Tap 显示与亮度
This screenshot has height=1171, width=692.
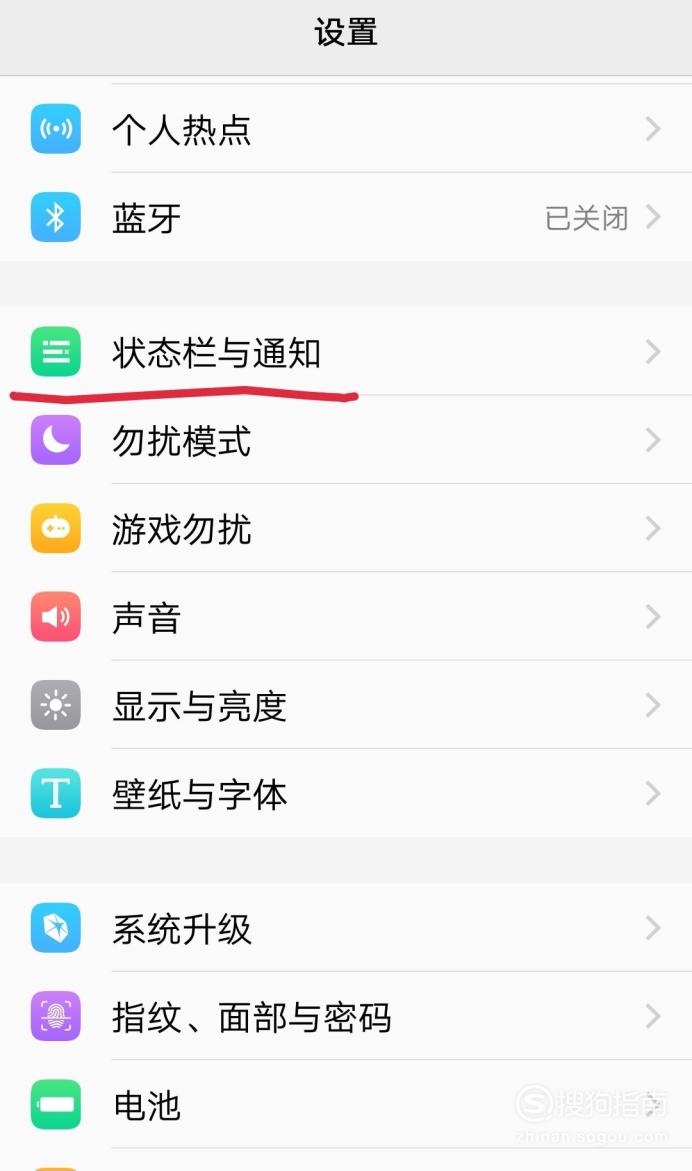(346, 705)
